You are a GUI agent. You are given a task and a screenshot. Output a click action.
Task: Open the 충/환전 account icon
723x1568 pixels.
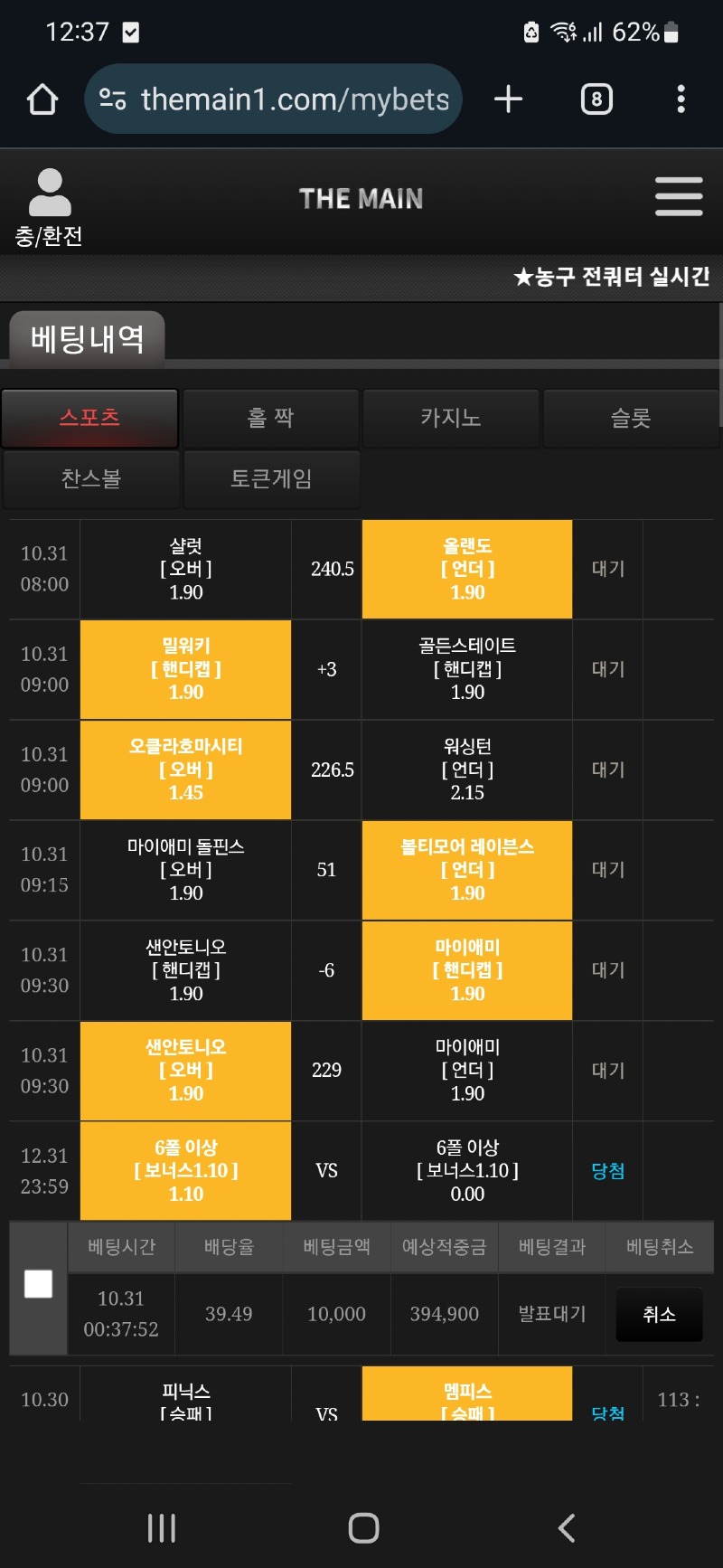tap(50, 207)
